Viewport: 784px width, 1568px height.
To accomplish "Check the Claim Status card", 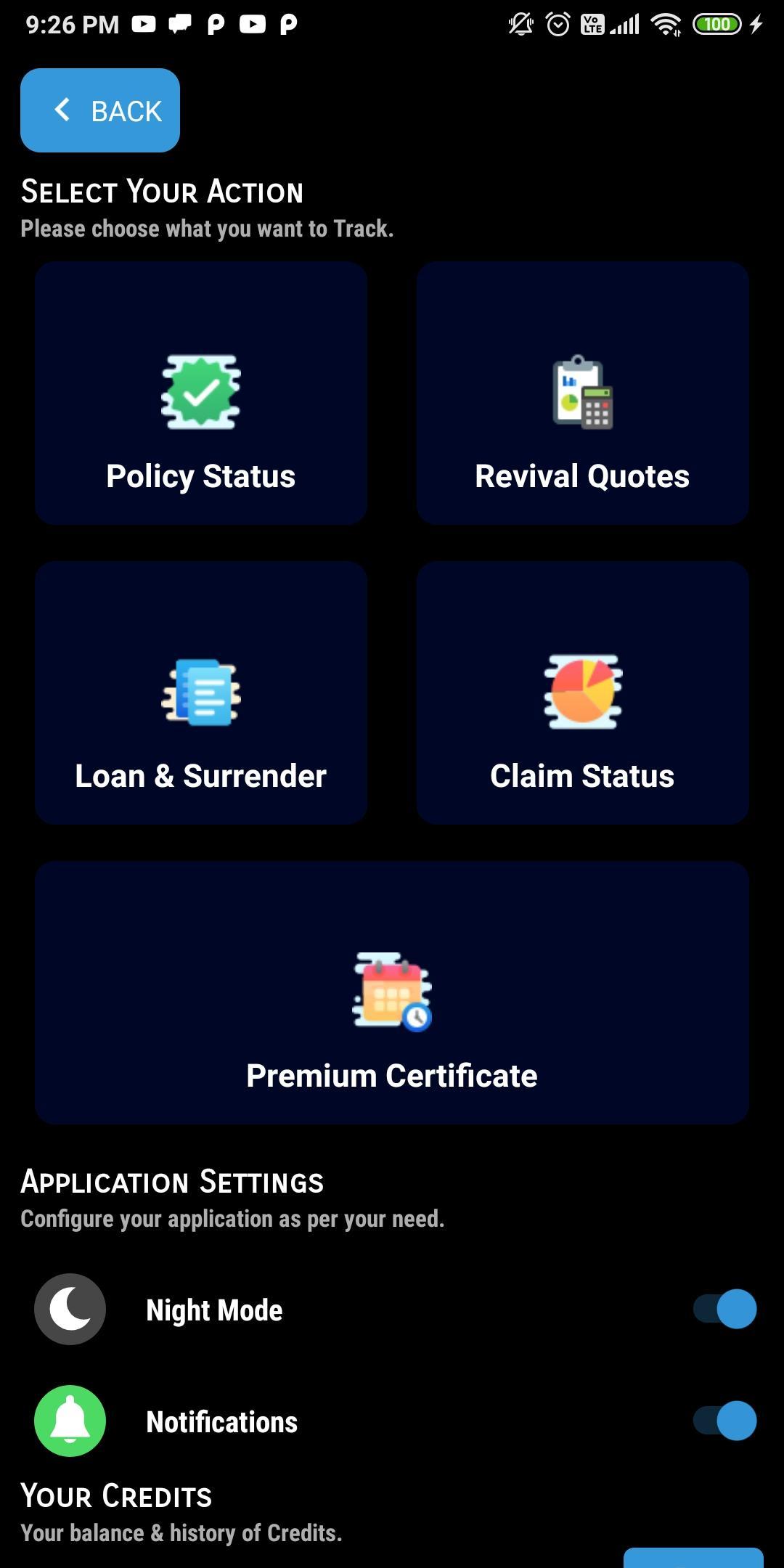I will pos(582,693).
